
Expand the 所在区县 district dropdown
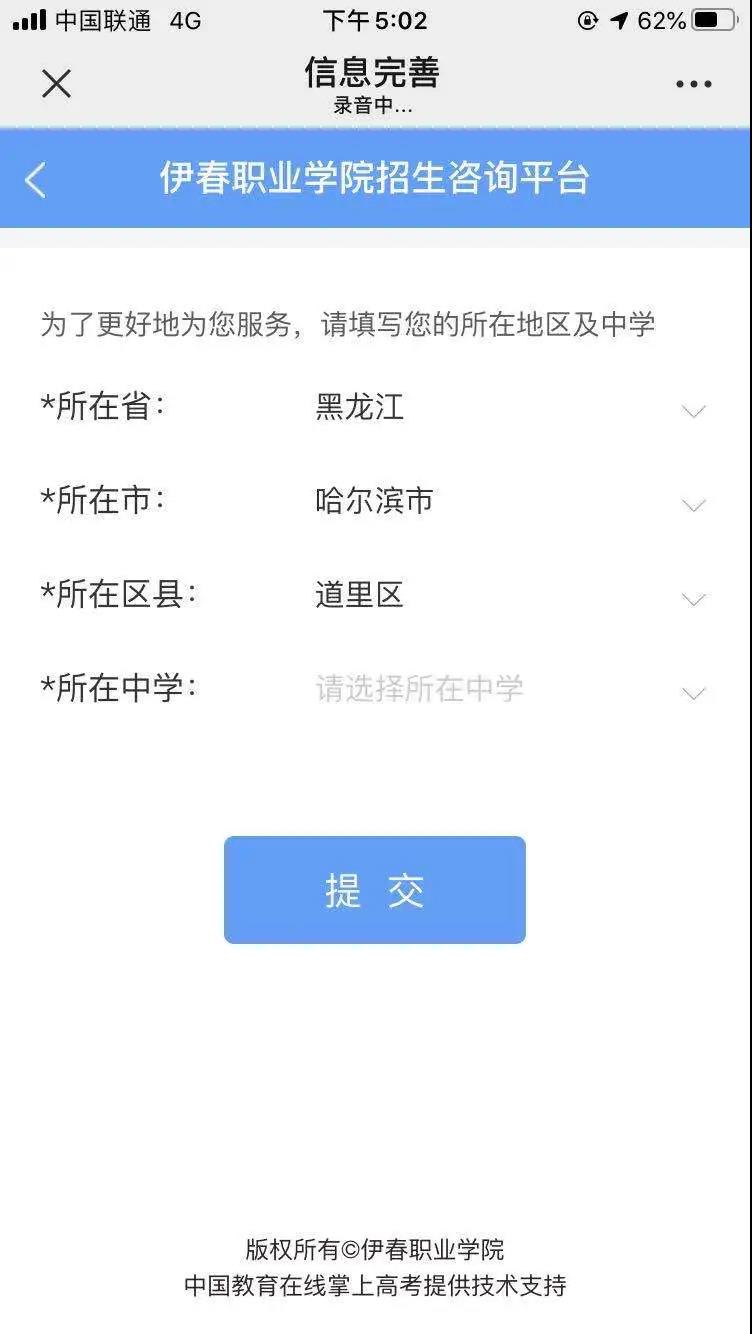pyautogui.click(x=692, y=600)
